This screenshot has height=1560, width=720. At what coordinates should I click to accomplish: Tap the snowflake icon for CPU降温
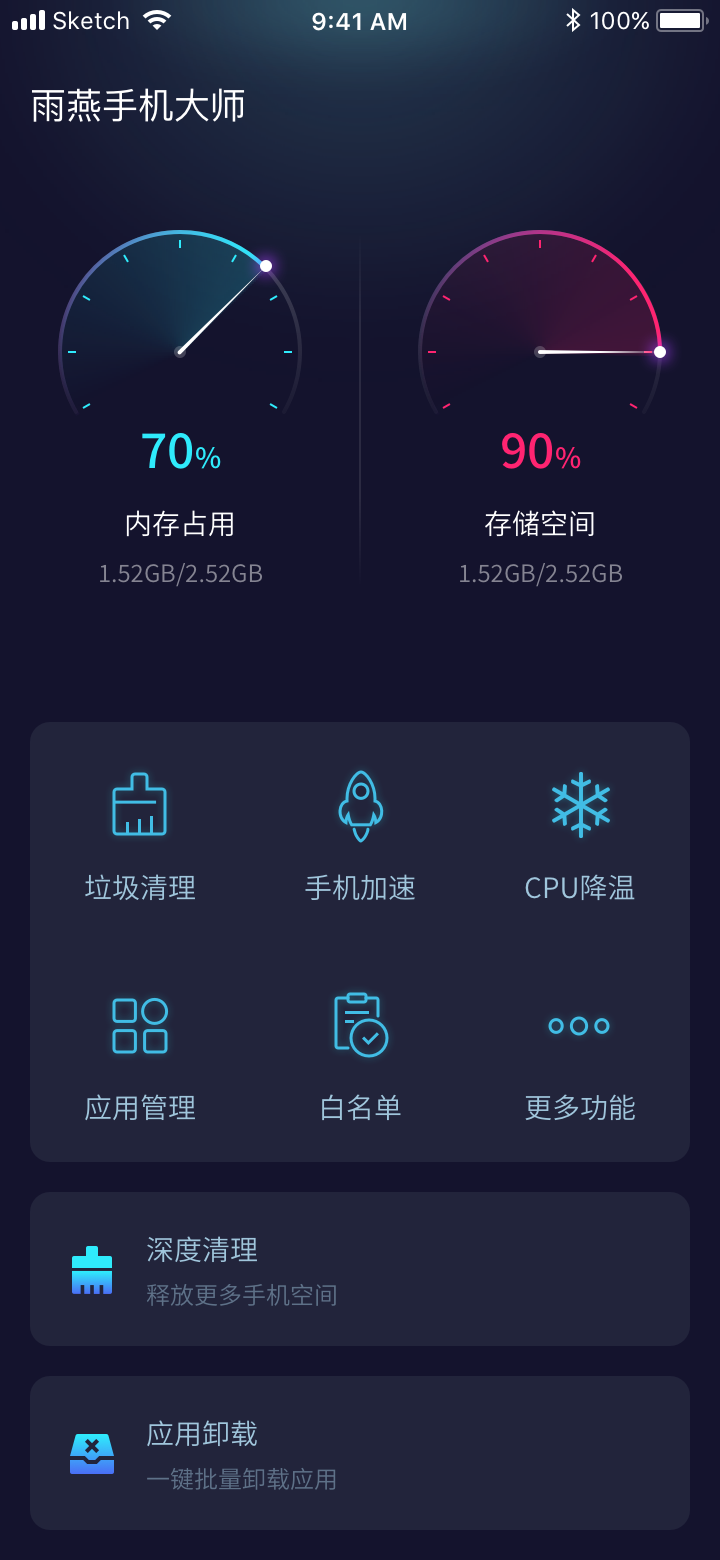point(579,805)
